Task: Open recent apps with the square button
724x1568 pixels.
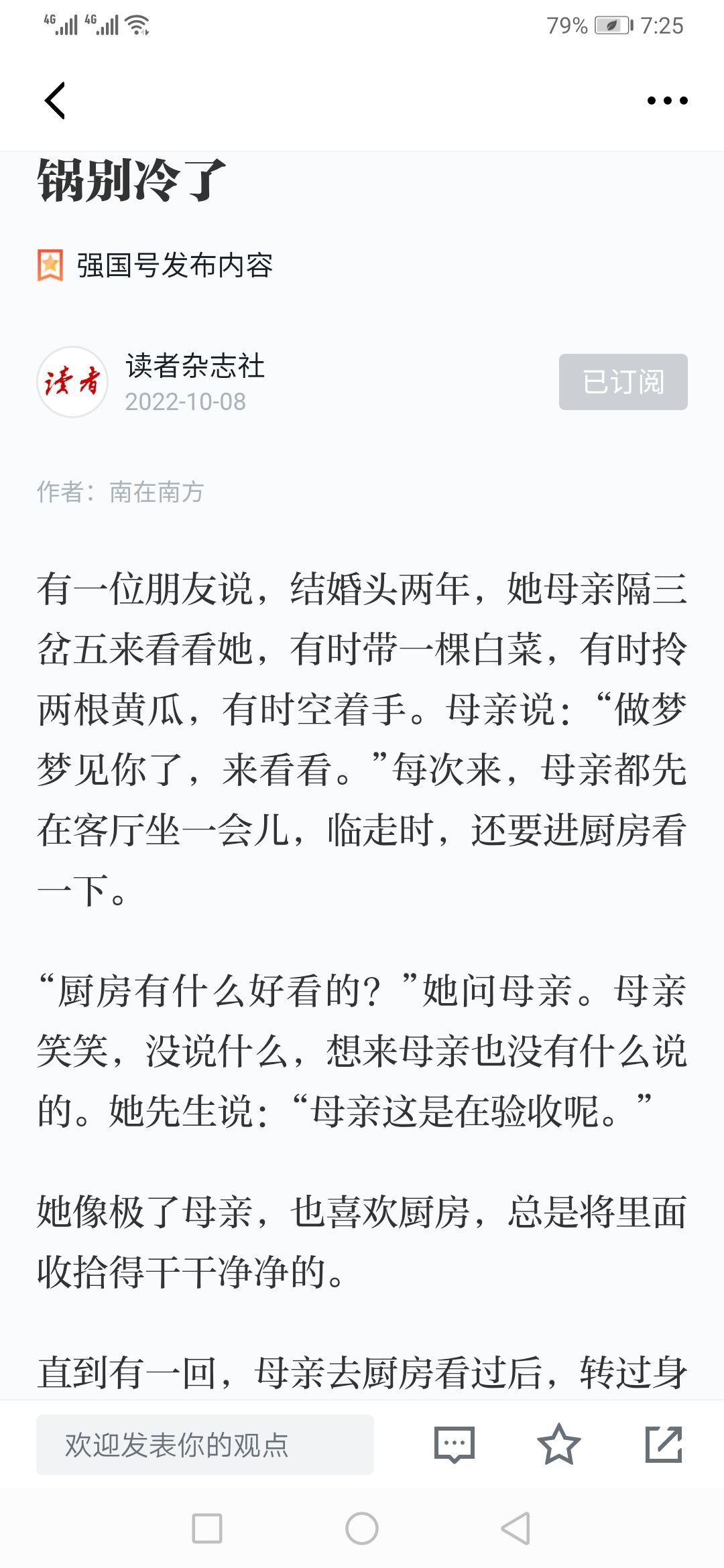Action: (207, 1528)
